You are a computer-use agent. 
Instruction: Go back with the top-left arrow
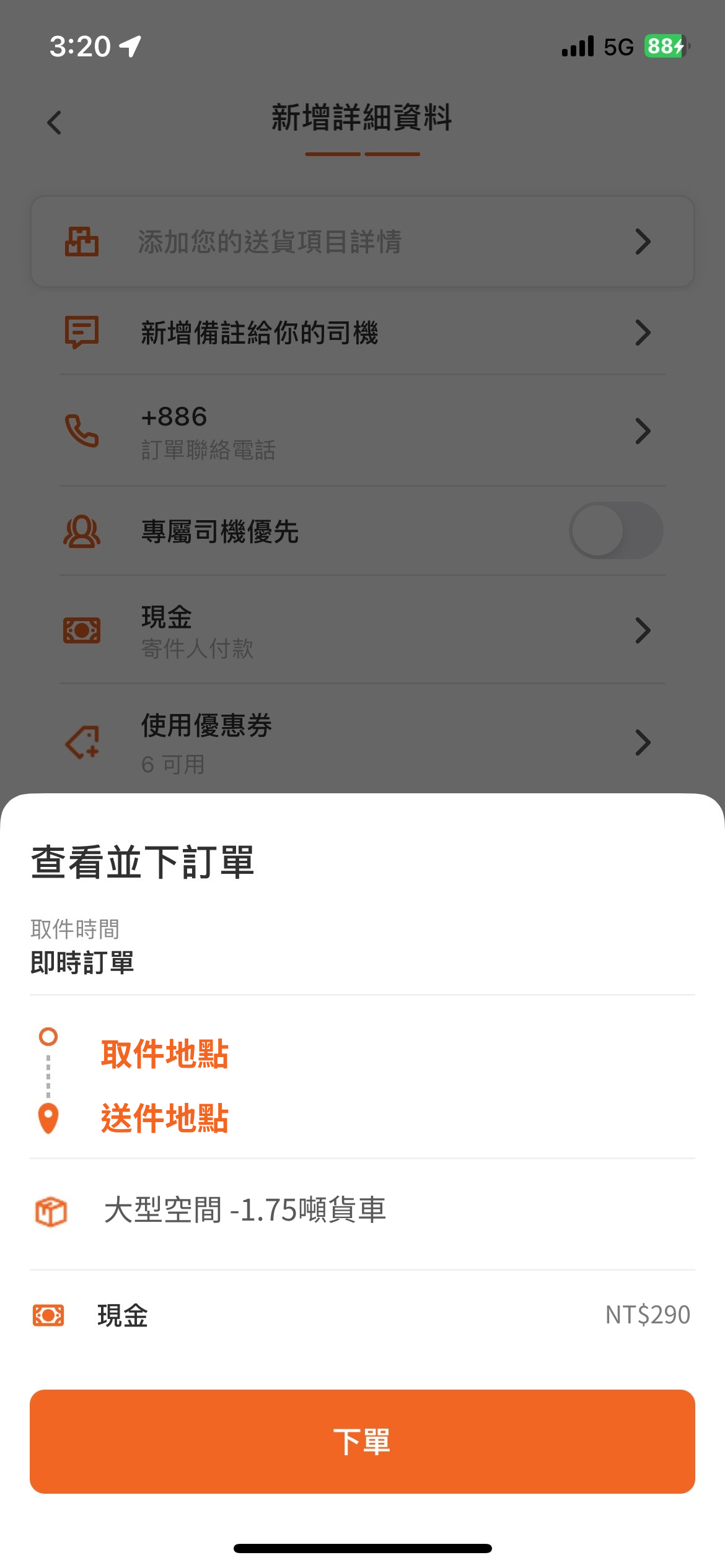click(55, 123)
